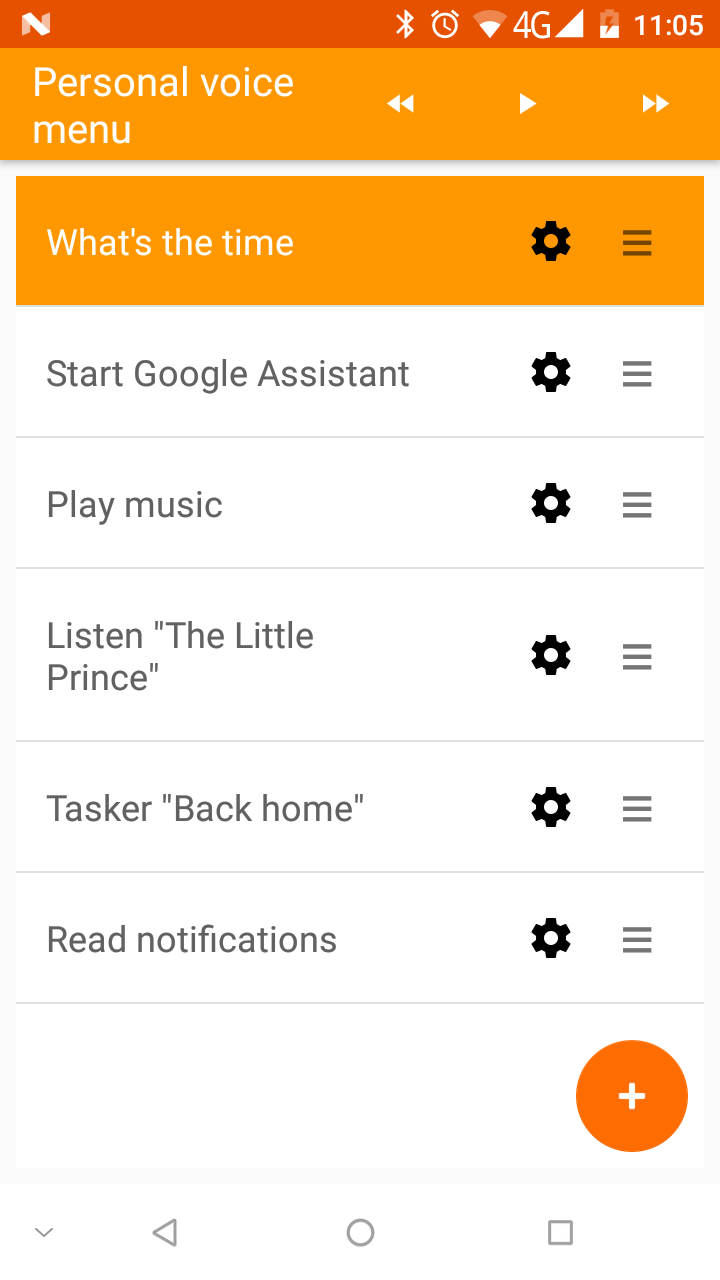720x1280 pixels.
Task: Tap the reorder handle for Start Google Assistant
Action: (x=637, y=374)
